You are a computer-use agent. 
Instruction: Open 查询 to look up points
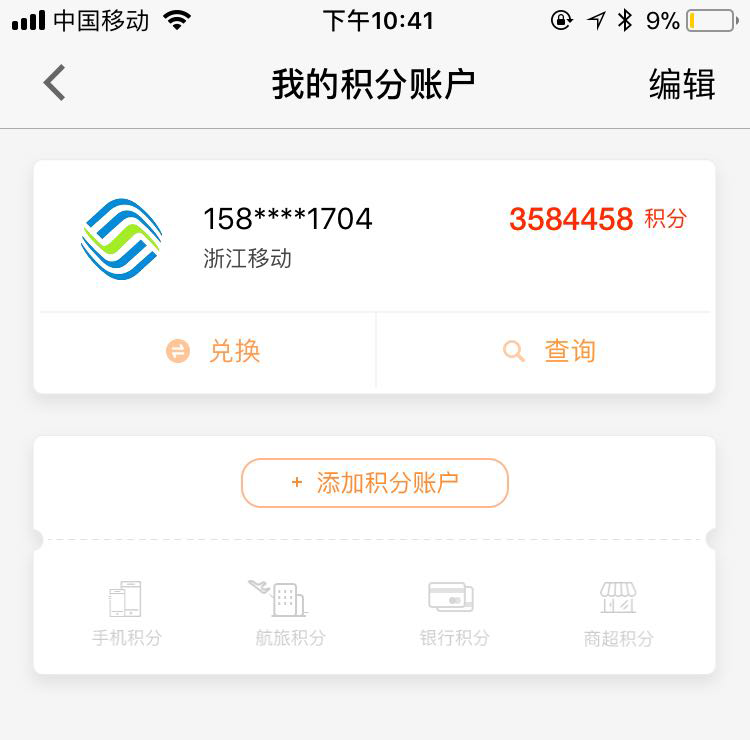click(549, 351)
